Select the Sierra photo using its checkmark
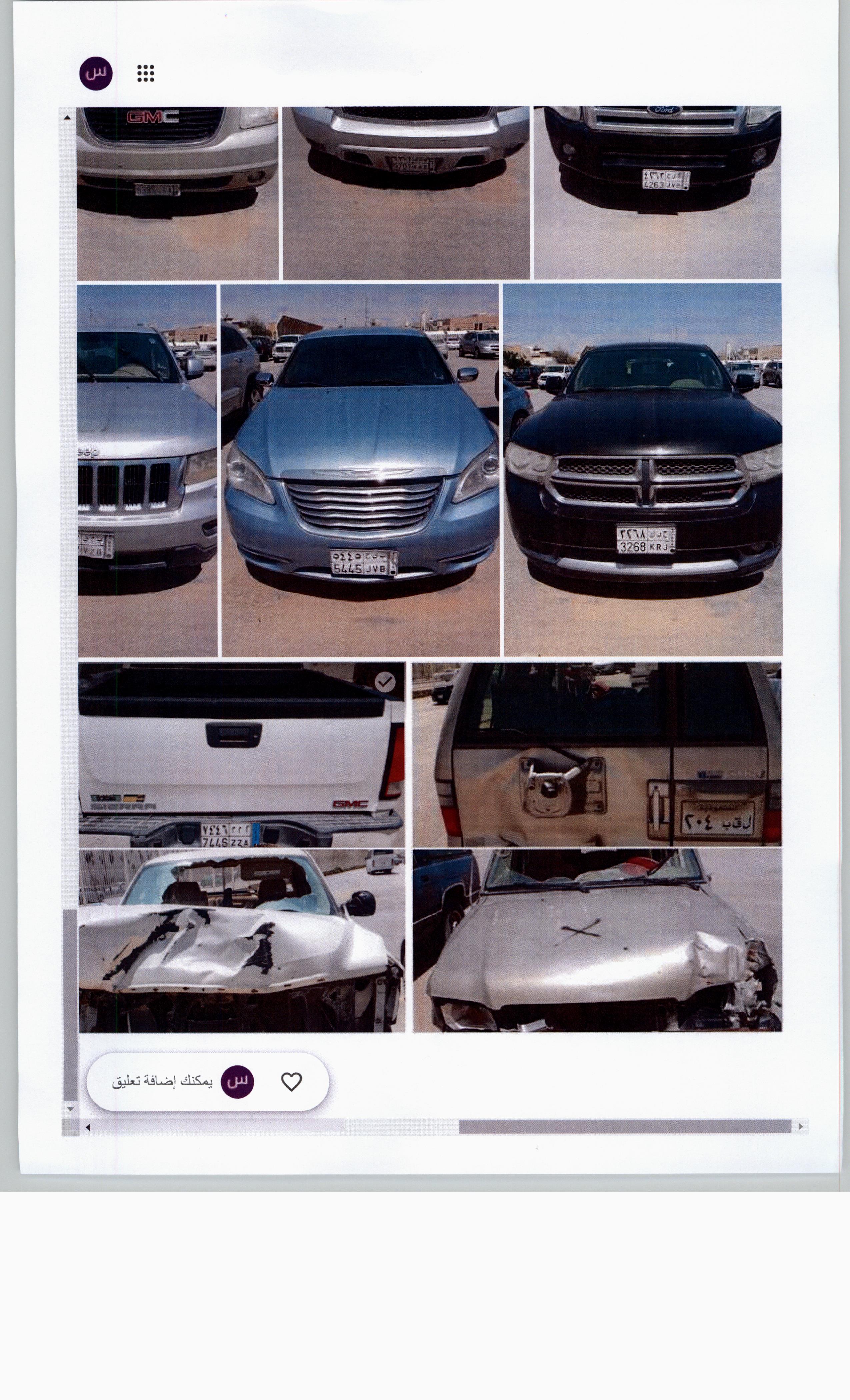Screen dimensions: 850x1400 tap(385, 682)
